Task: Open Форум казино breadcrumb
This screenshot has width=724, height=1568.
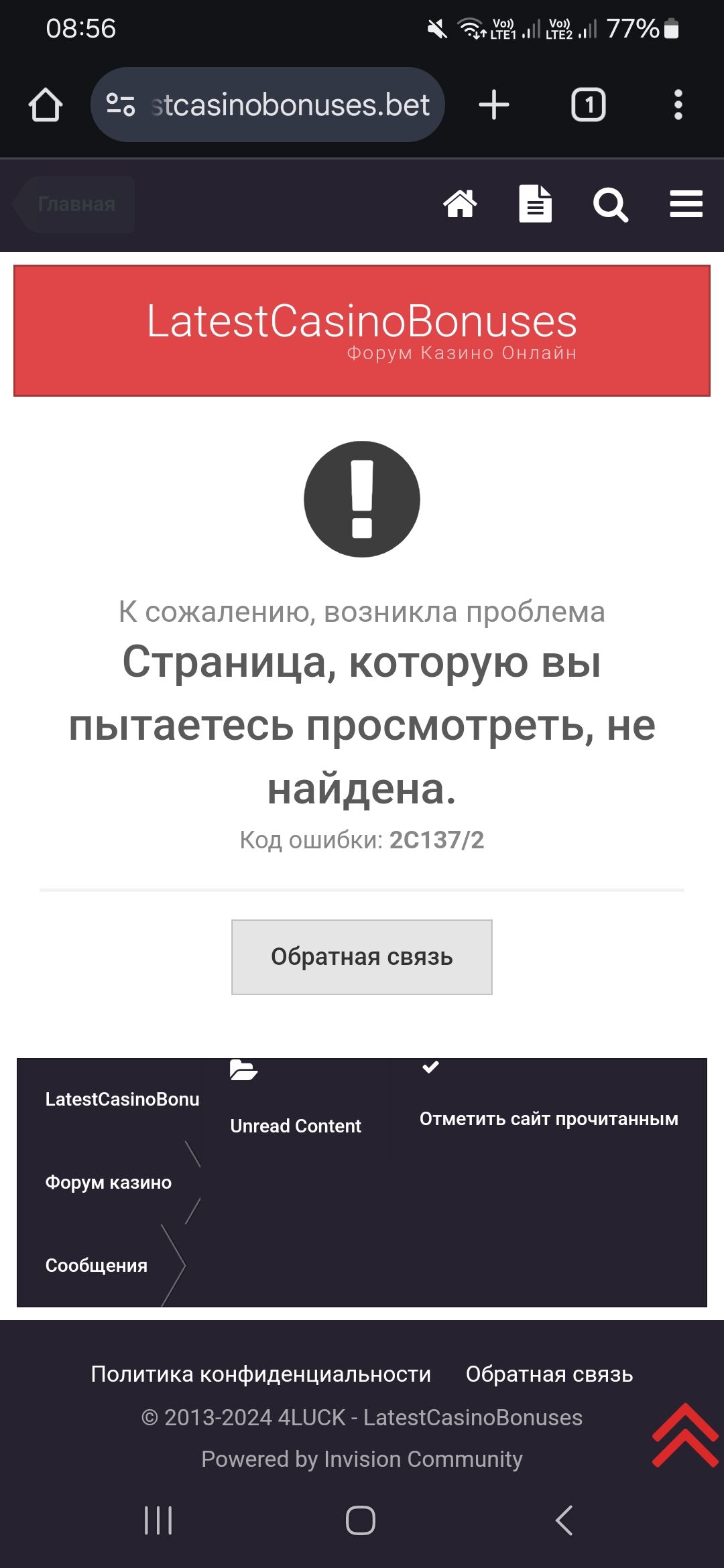Action: coord(108,1183)
